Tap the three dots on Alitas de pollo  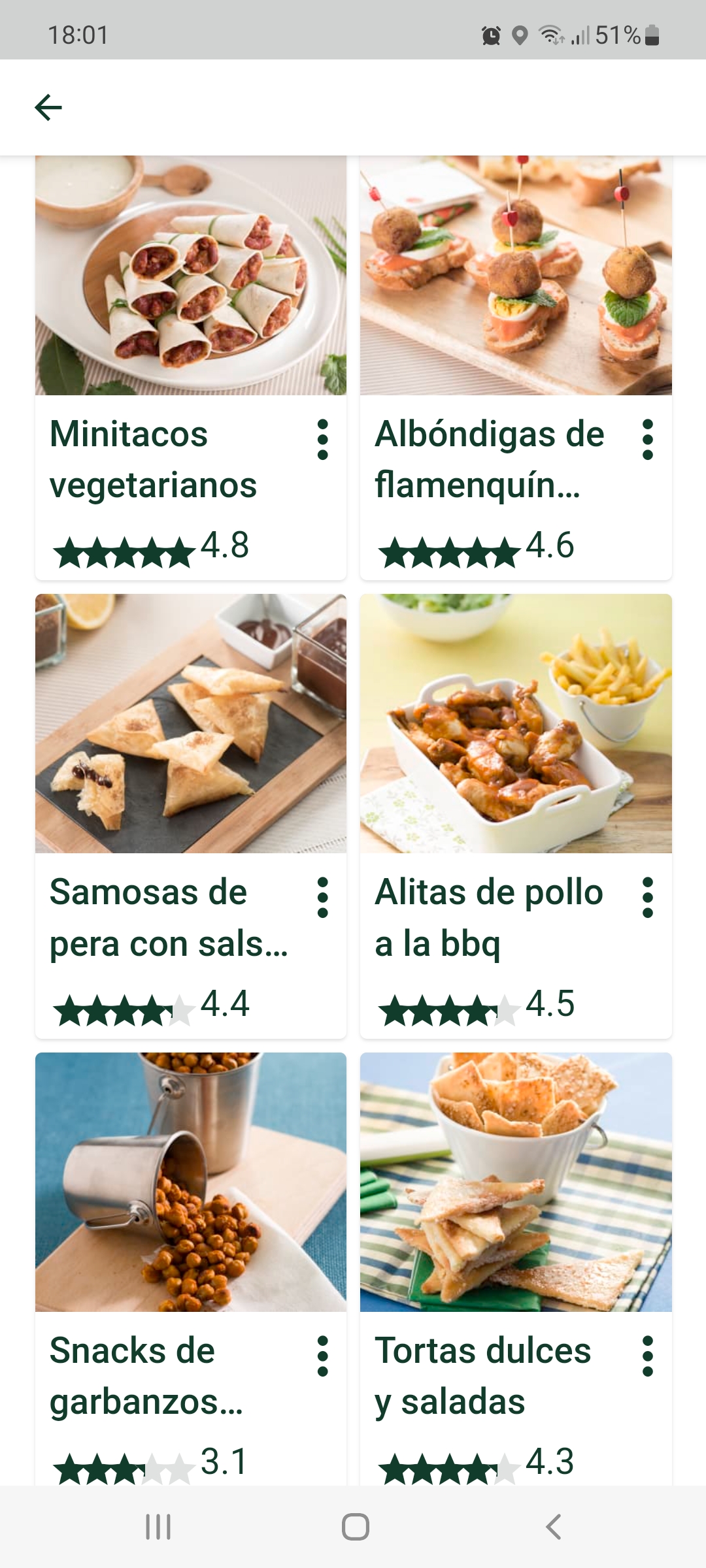tap(647, 898)
